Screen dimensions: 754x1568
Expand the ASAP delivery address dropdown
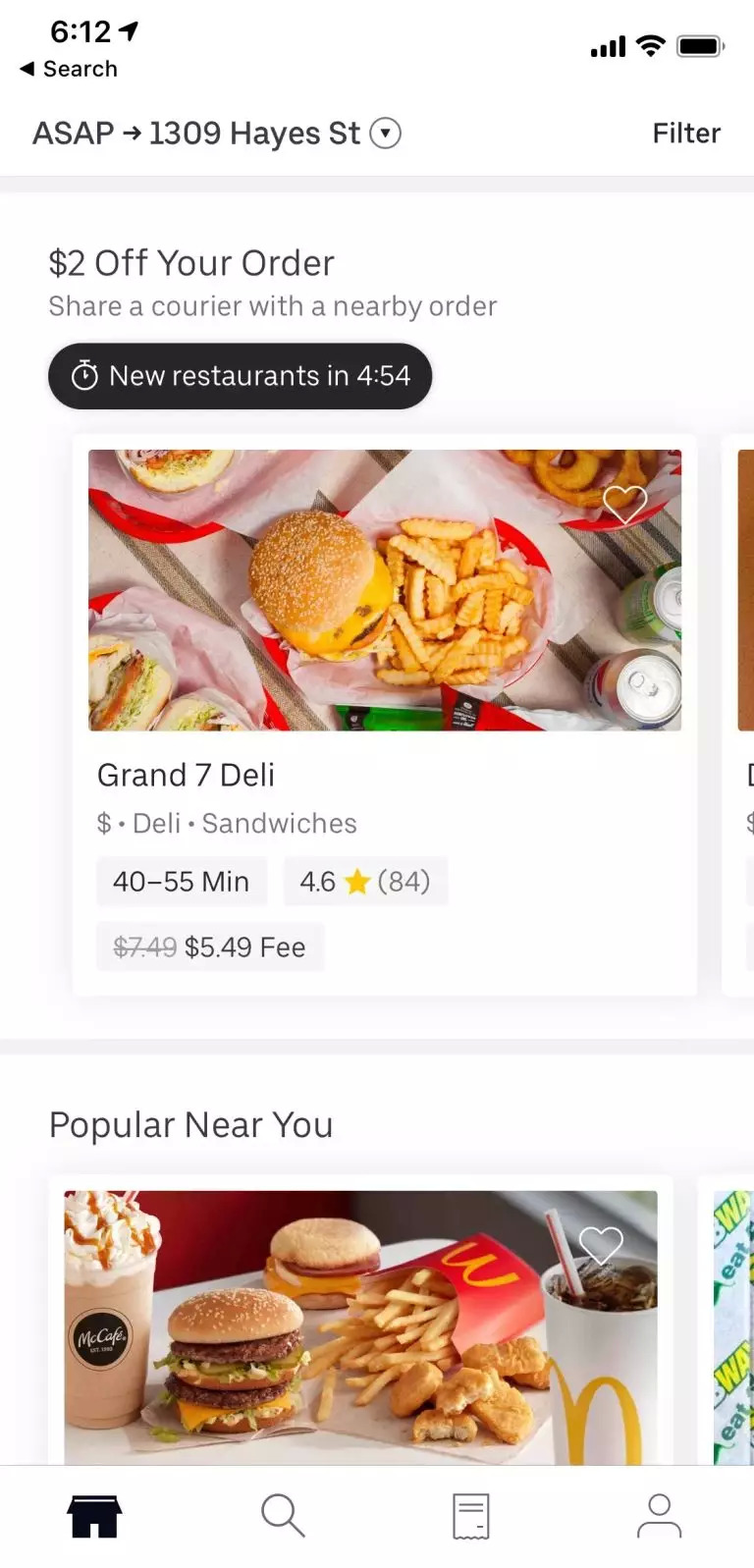pos(385,134)
